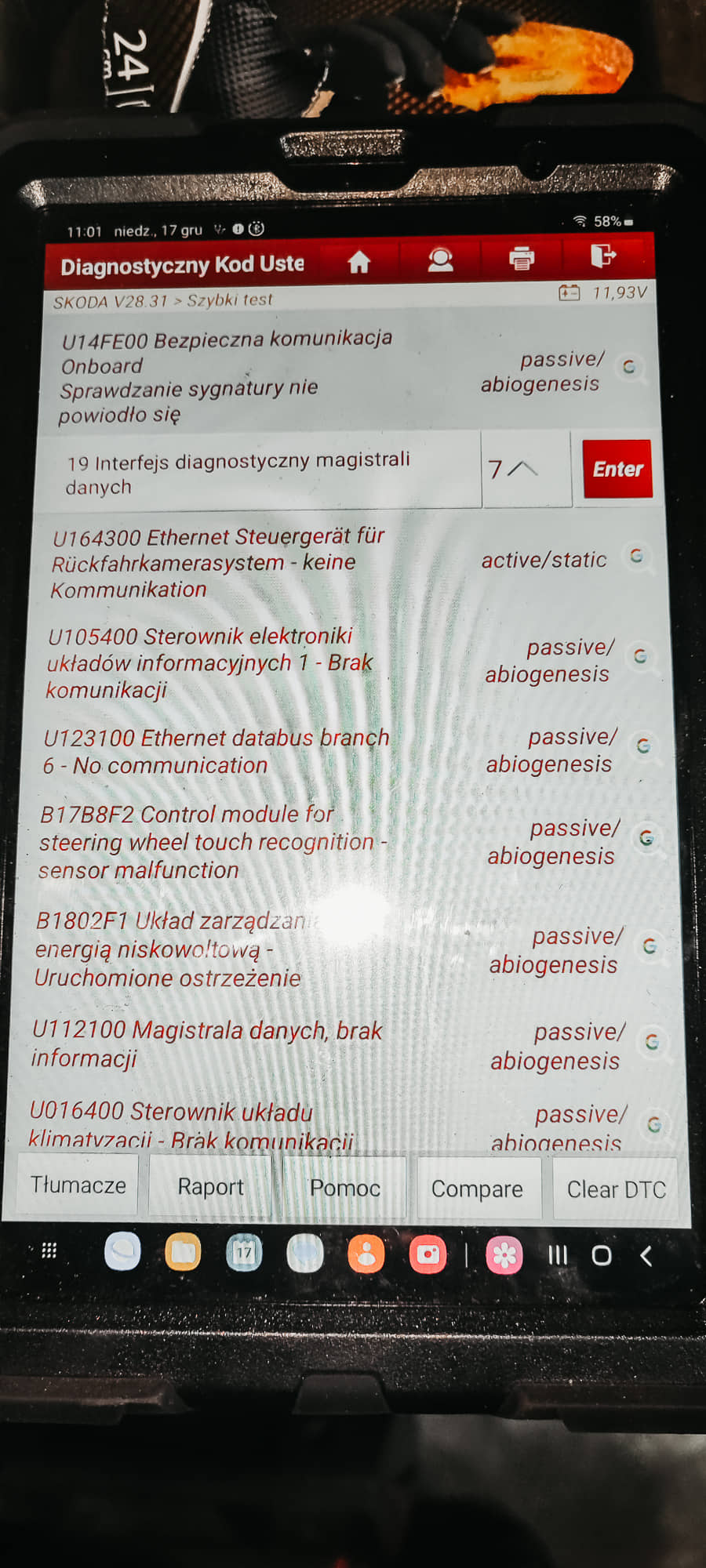The width and height of the screenshot is (706, 1568).
Task: Search Google for code B17B8F2
Action: tap(647, 838)
